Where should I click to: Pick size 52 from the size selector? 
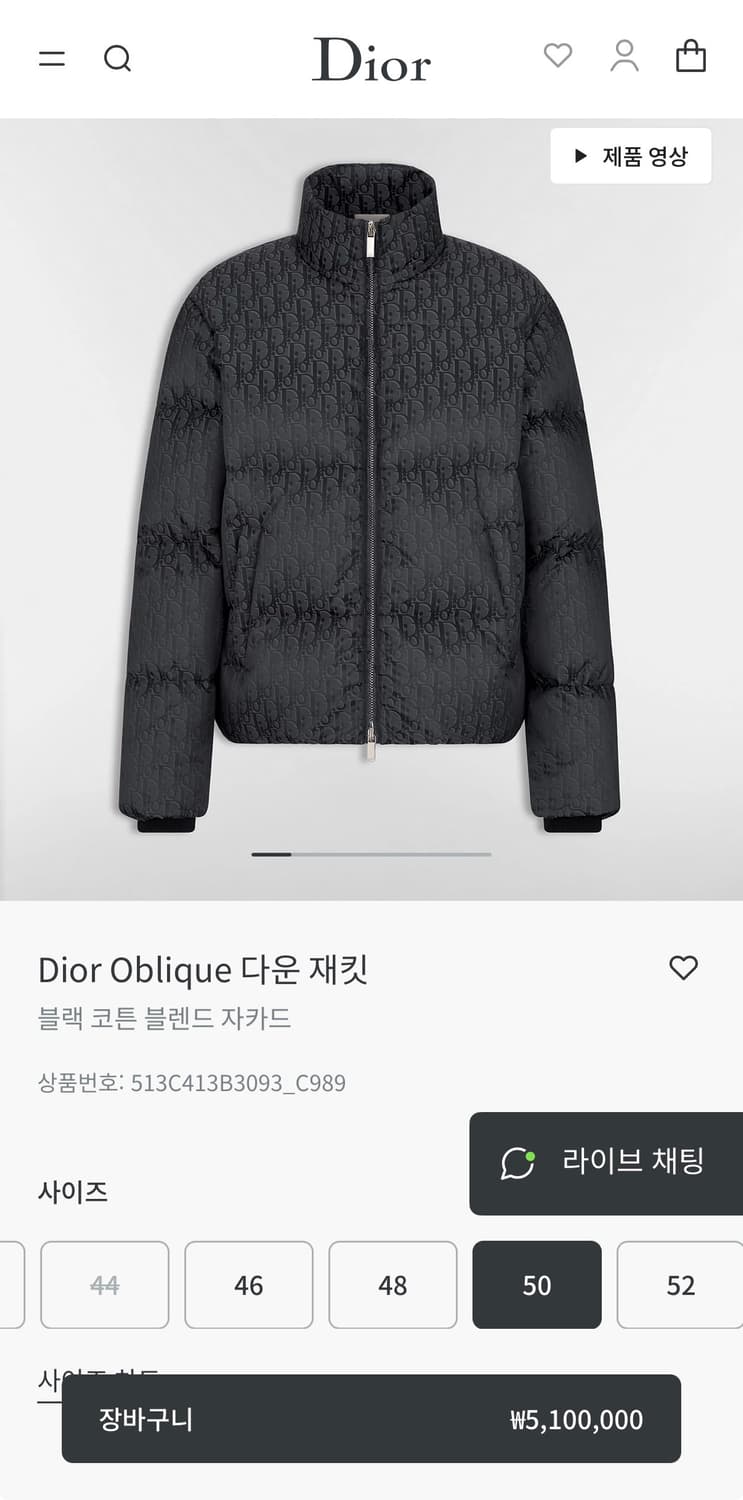click(x=680, y=1285)
